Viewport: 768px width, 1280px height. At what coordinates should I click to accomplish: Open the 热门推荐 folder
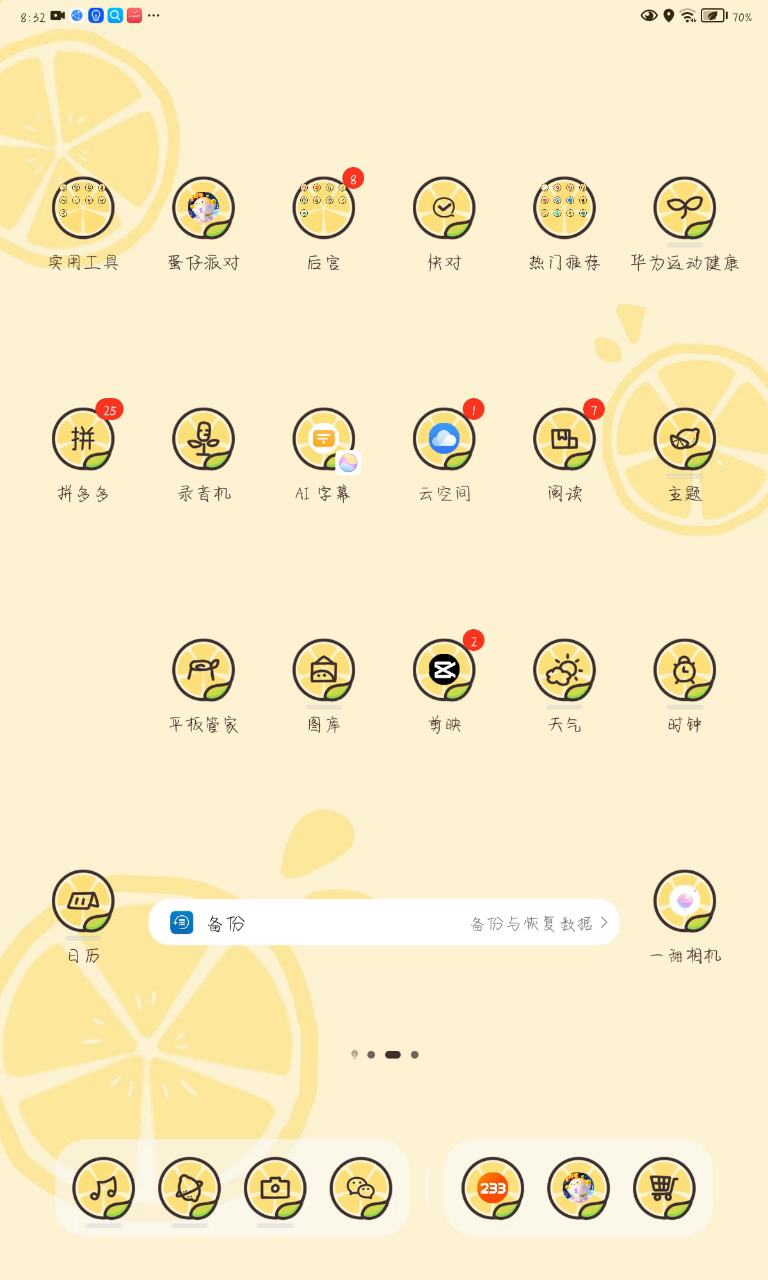(564, 209)
